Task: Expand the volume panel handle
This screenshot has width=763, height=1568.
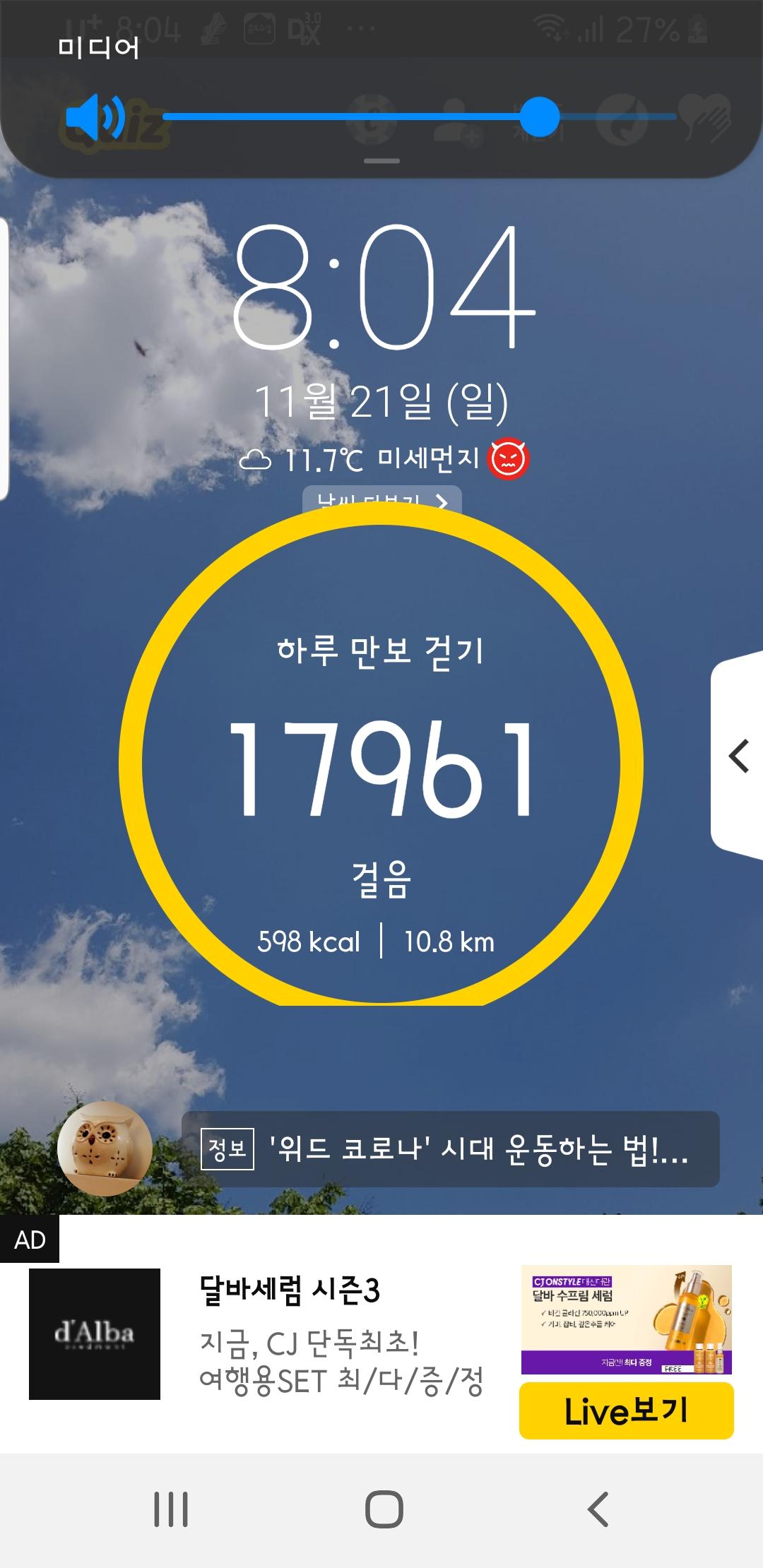Action: (x=381, y=161)
